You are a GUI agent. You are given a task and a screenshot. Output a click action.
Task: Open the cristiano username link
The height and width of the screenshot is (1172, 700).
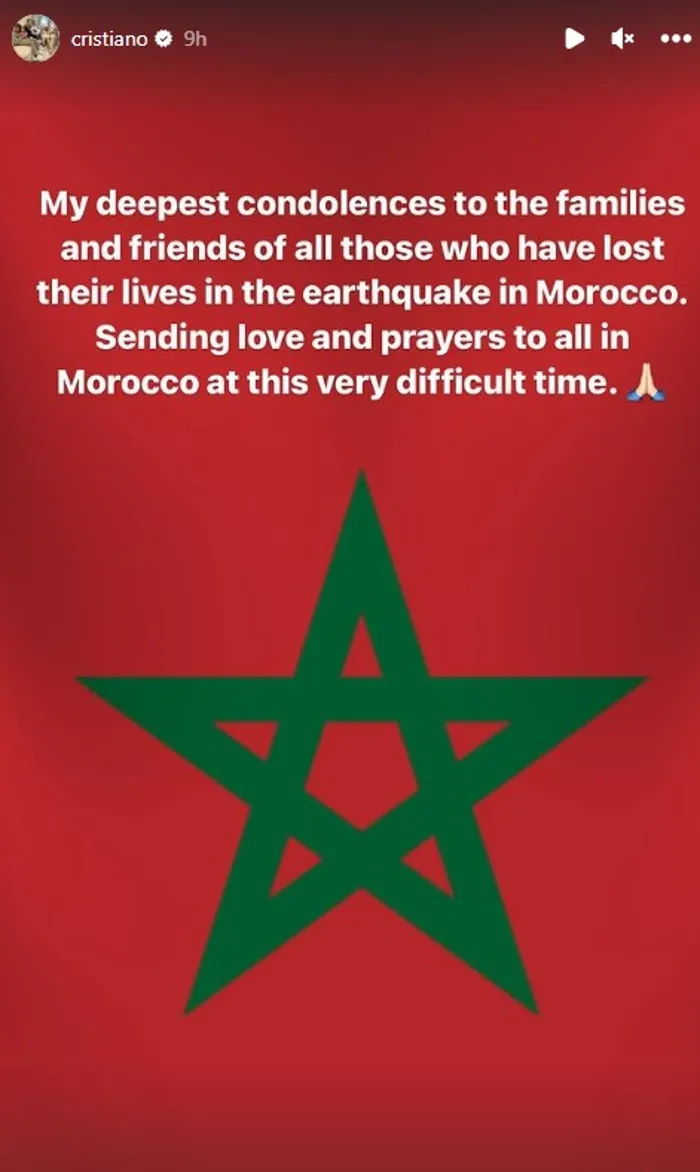click(108, 39)
